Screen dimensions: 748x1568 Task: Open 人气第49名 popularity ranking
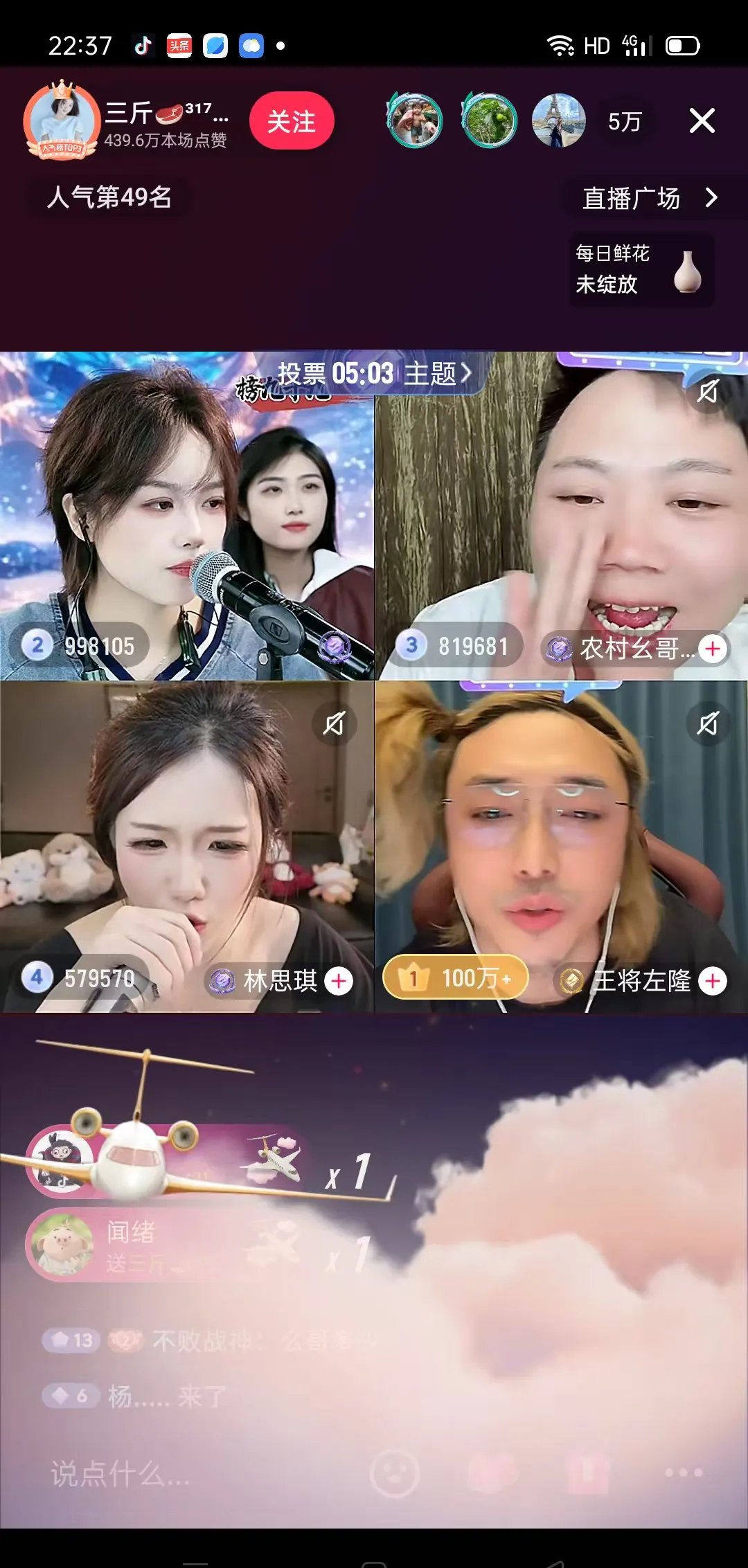[109, 197]
